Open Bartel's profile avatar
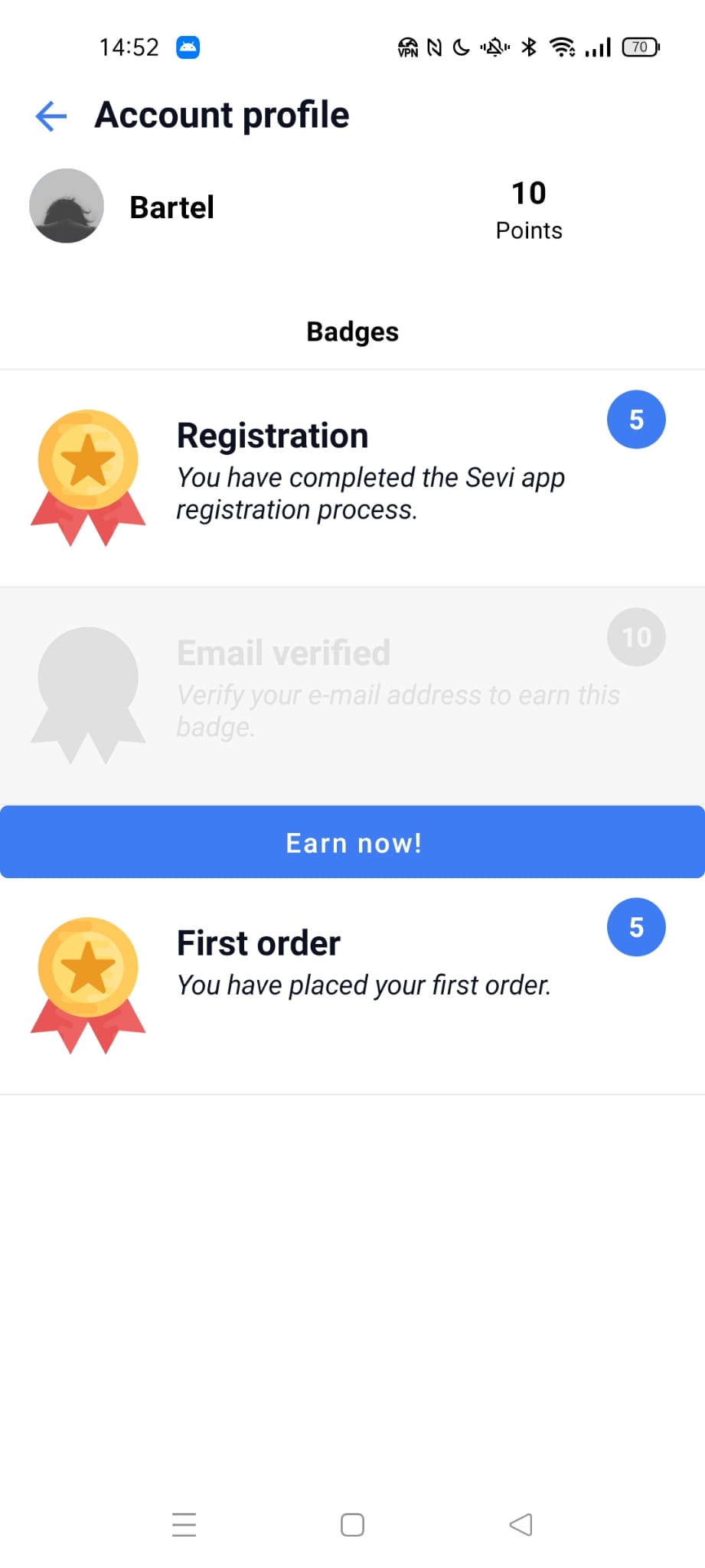The image size is (705, 1568). (x=67, y=206)
